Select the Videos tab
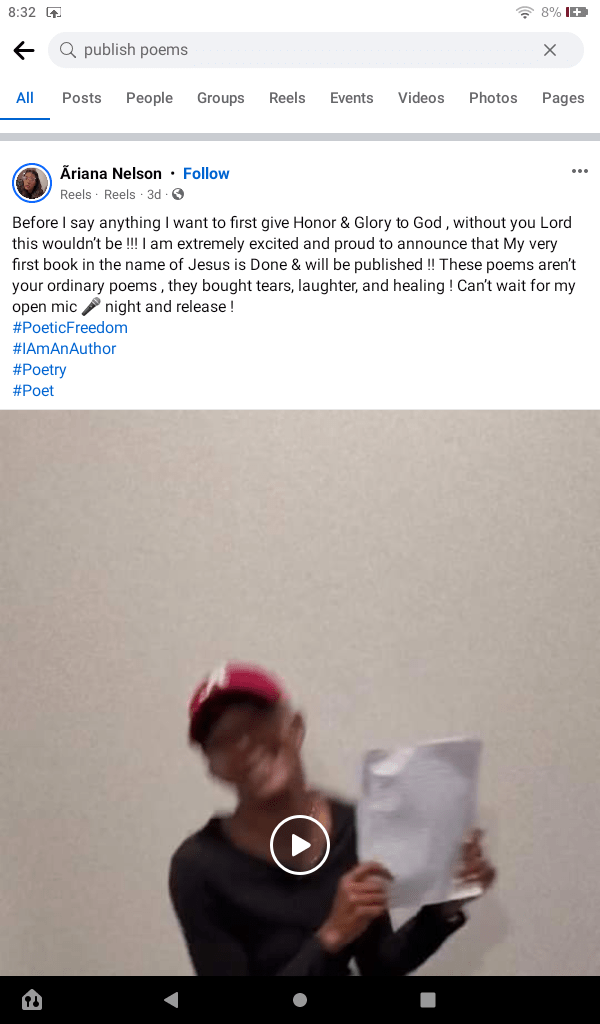Viewport: 600px width, 1024px height. point(421,98)
